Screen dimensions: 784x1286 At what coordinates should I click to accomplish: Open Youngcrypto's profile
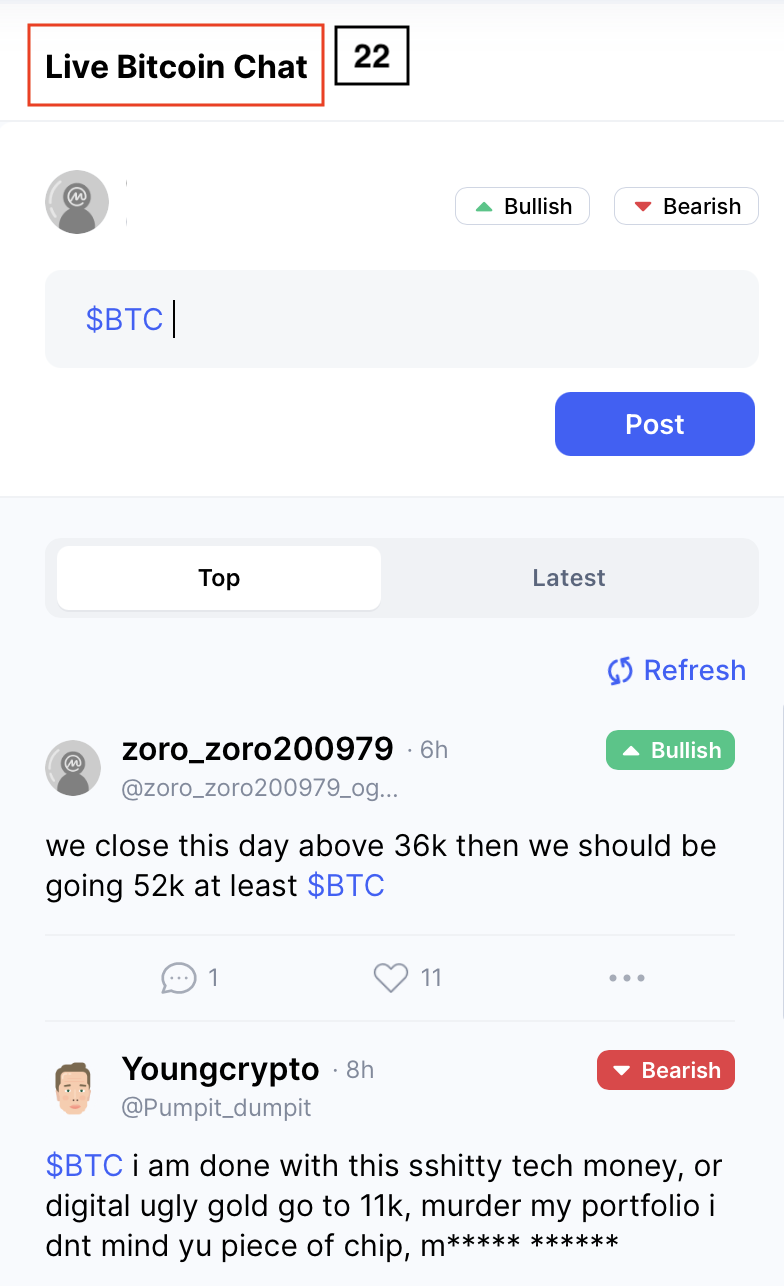(x=220, y=1069)
